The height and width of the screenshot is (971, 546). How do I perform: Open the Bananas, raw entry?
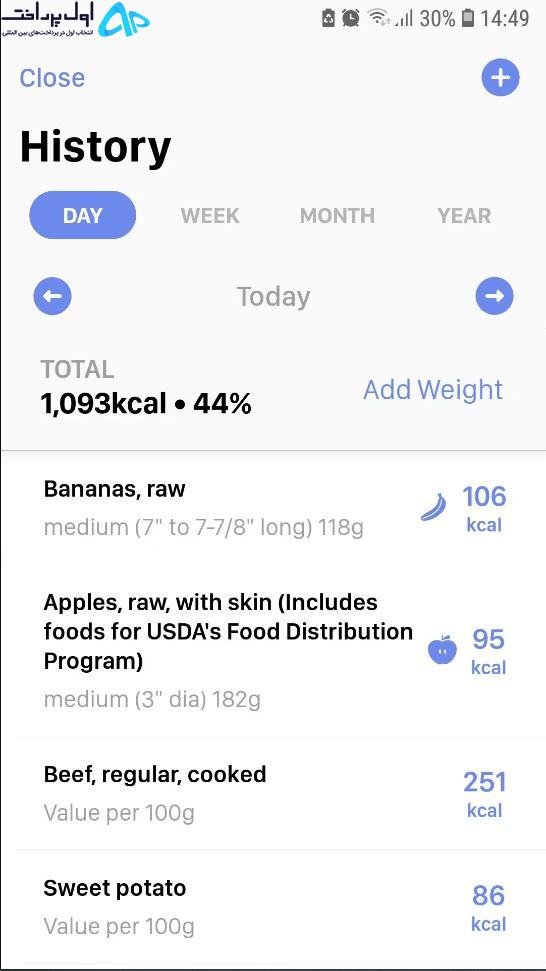click(273, 509)
